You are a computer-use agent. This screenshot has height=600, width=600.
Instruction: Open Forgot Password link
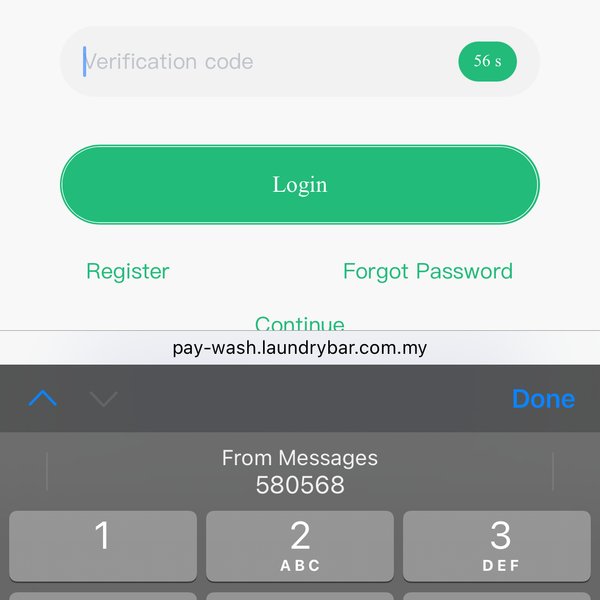[x=427, y=271]
